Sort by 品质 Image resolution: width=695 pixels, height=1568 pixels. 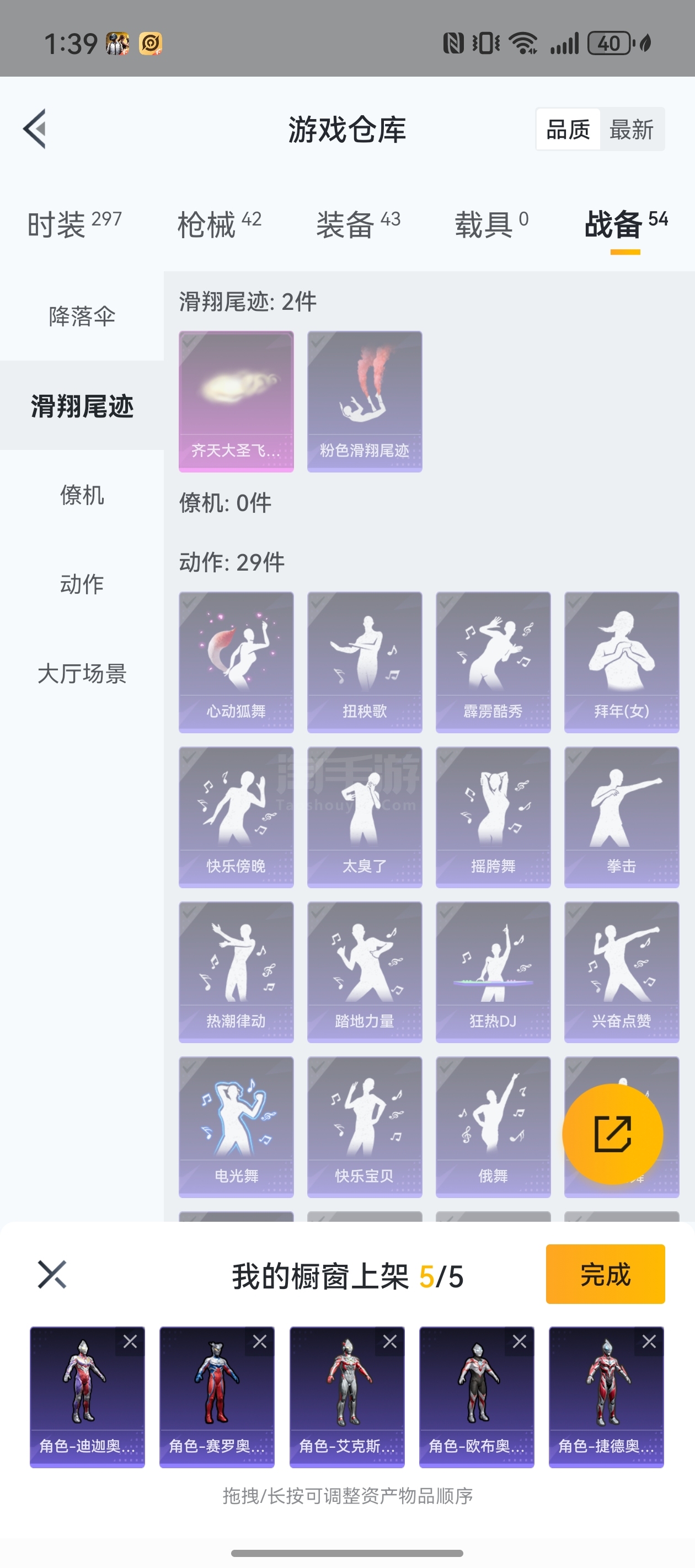tap(568, 130)
